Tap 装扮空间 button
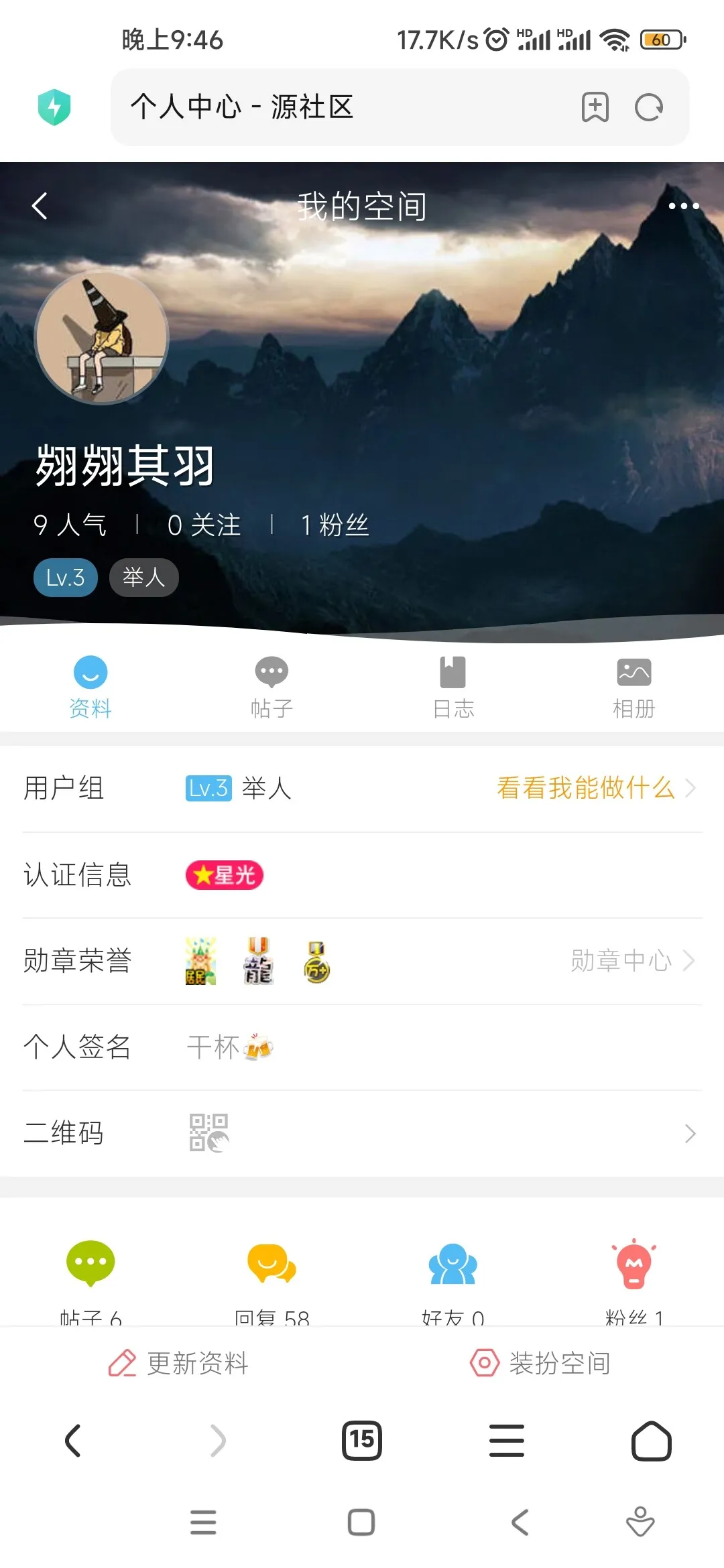The image size is (724, 1568). coord(541,1363)
